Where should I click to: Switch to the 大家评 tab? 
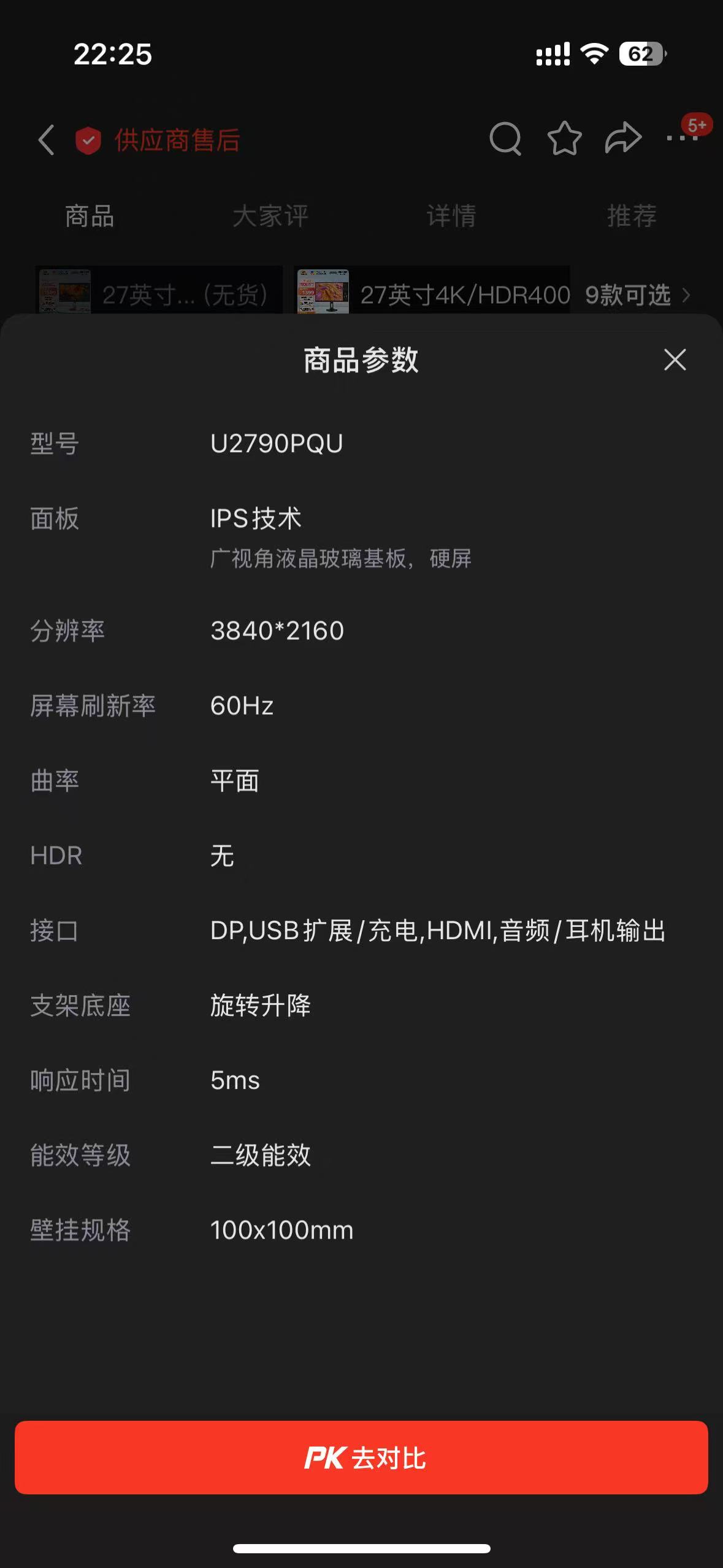point(270,216)
